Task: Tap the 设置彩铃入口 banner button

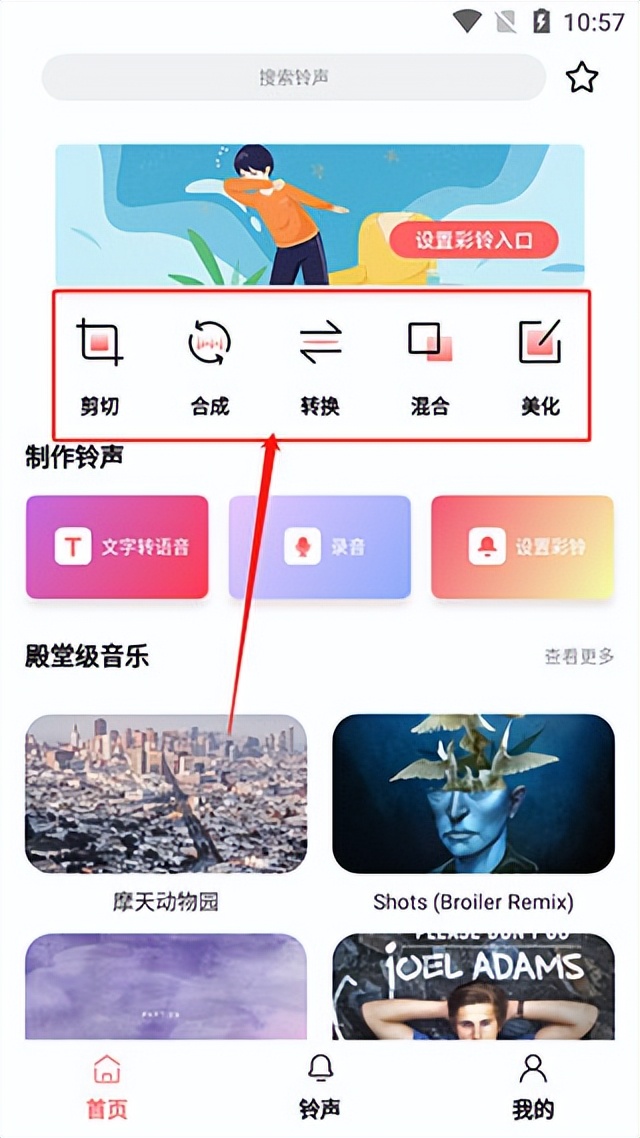Action: tap(473, 240)
